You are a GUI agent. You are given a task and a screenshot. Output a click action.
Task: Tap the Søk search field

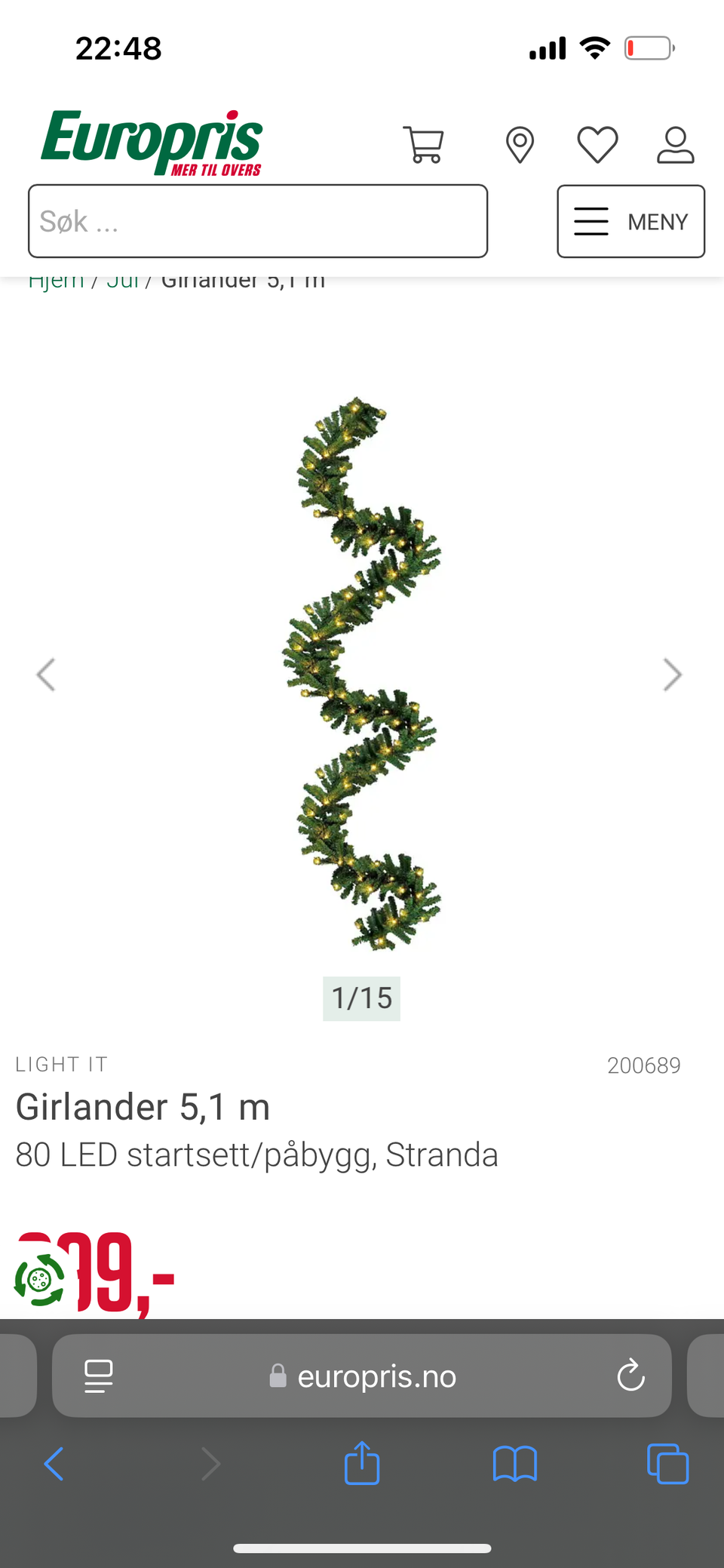[x=258, y=221]
